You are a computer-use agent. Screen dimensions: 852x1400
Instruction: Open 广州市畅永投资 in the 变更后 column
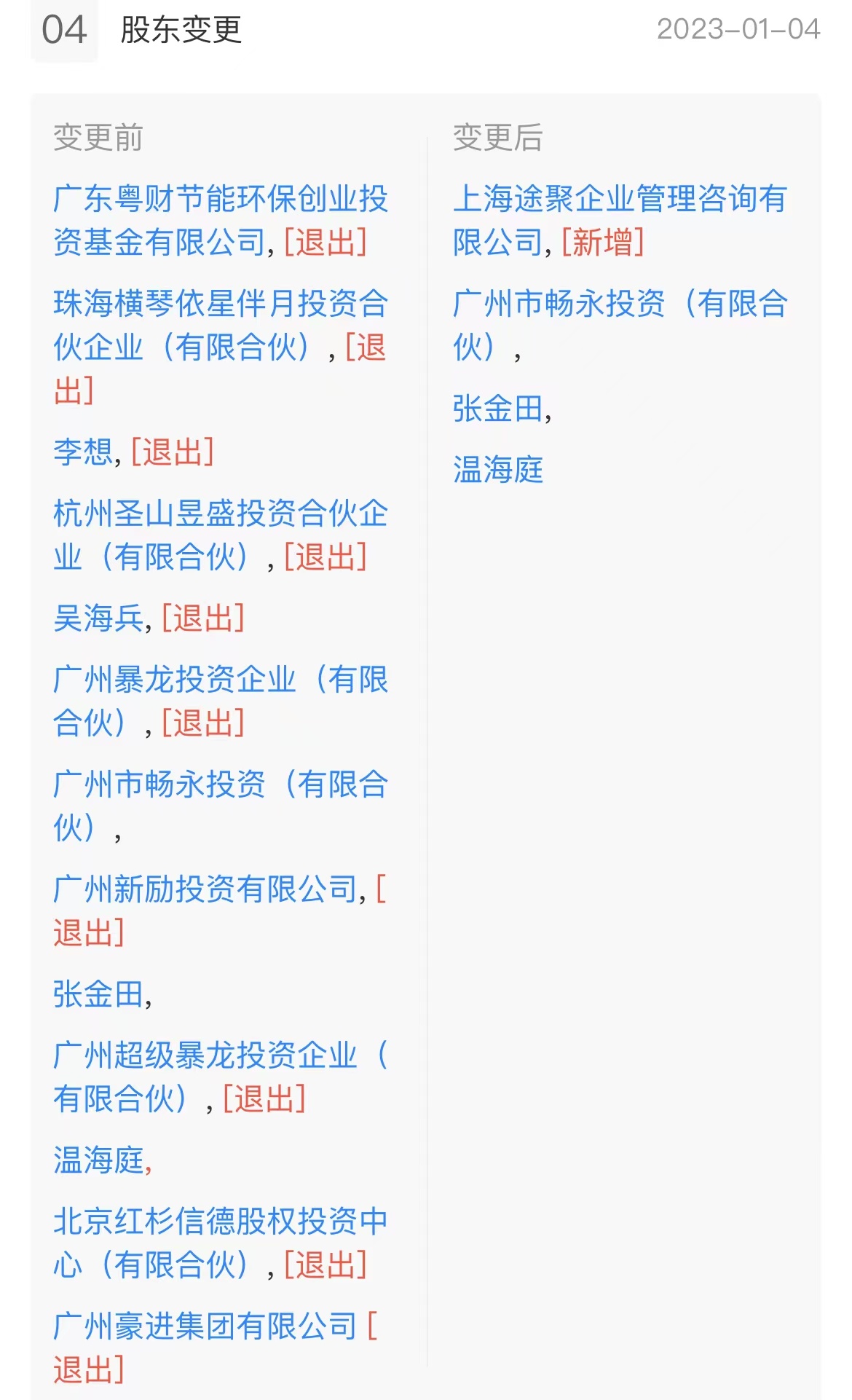tap(620, 326)
